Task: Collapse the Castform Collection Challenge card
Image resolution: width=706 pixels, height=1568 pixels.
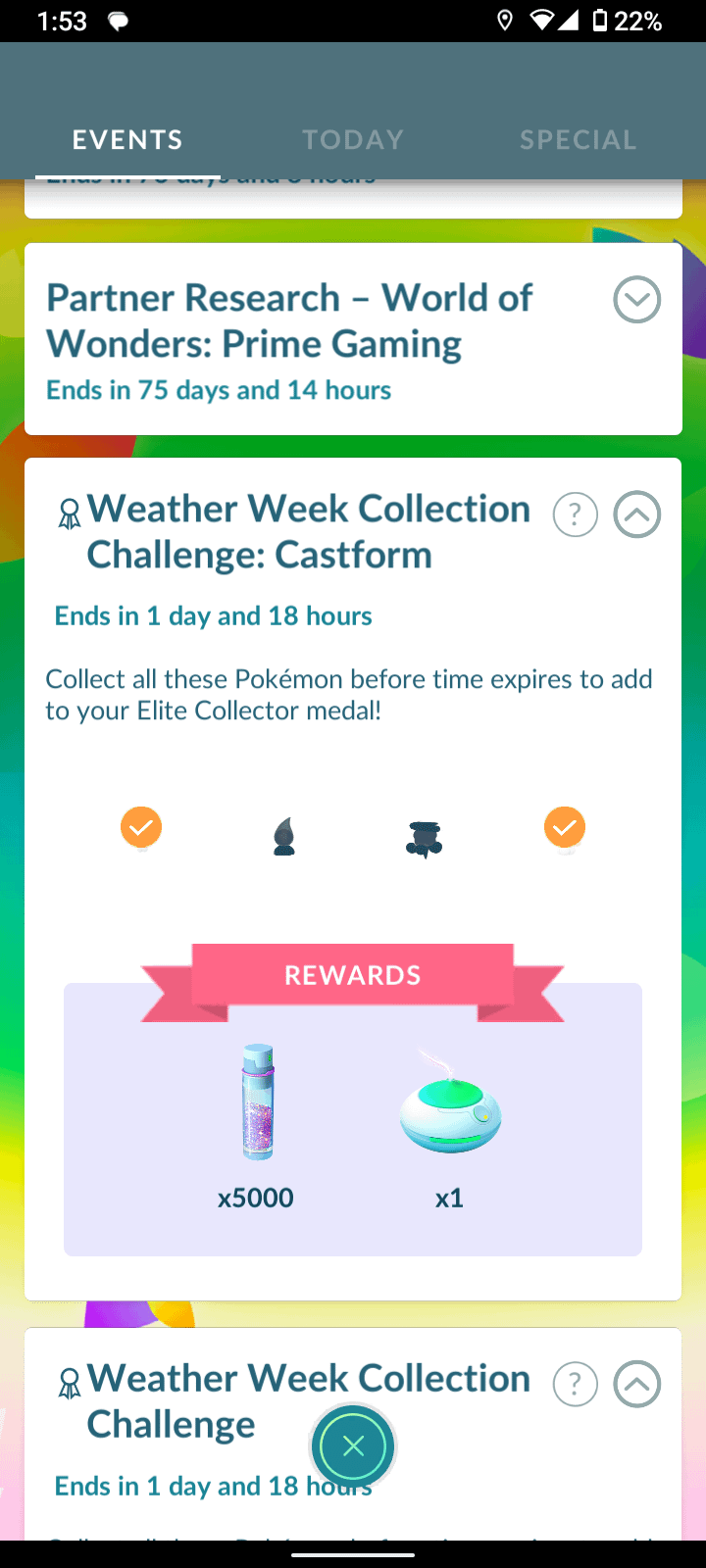Action: point(636,514)
